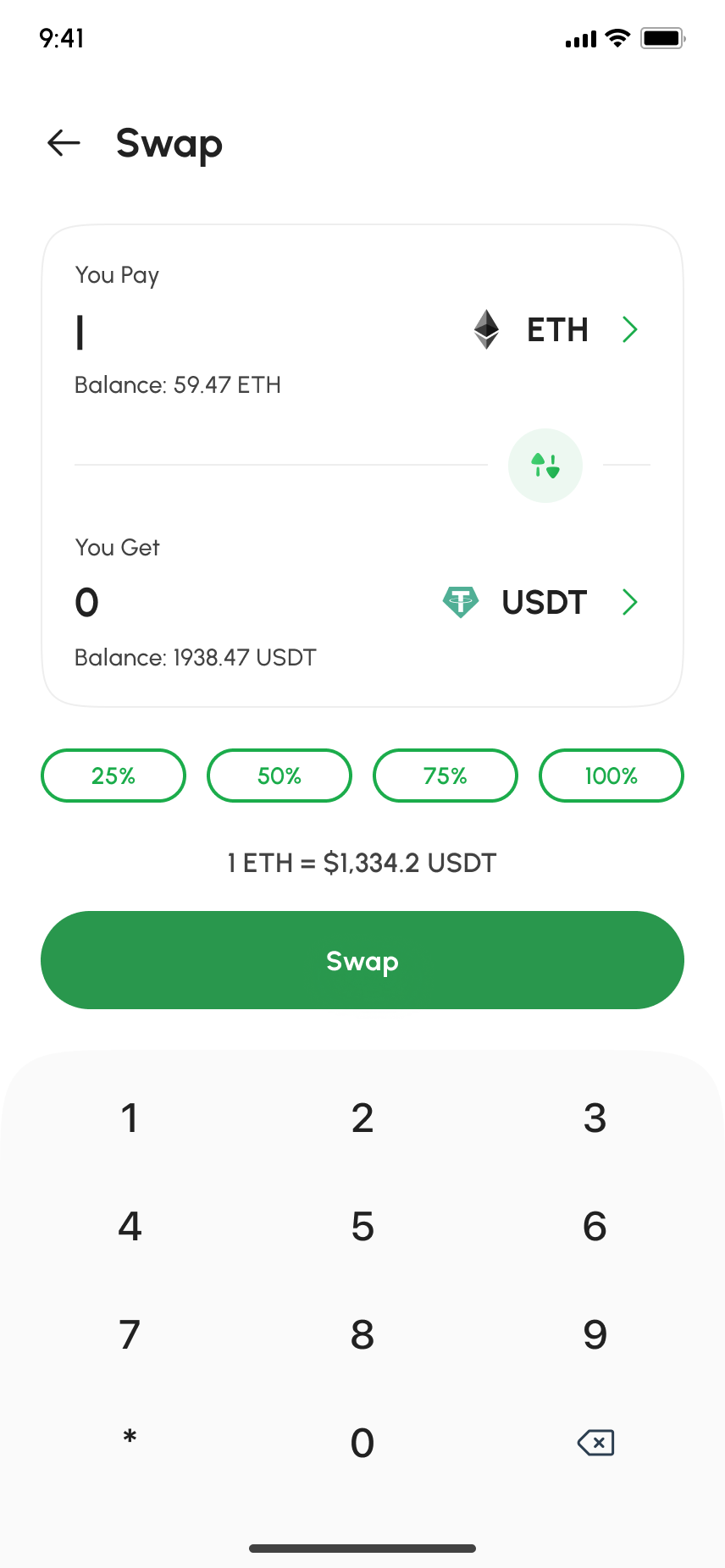The image size is (725, 1568).
Task: Confirm with the green Swap button
Action: coord(362,960)
